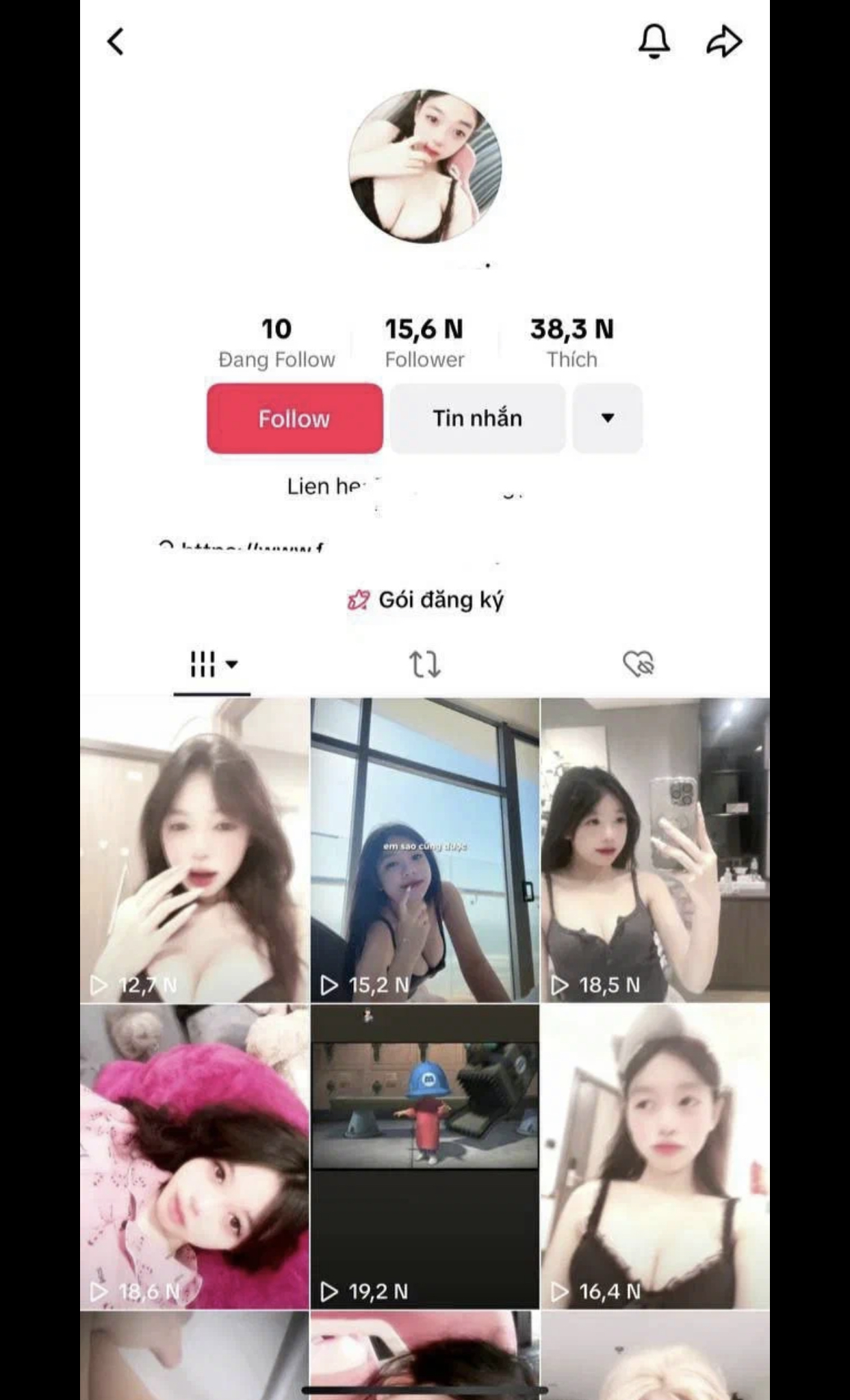Play the video with 16,4 N views
This screenshot has height=1400, width=850.
pos(655,1156)
